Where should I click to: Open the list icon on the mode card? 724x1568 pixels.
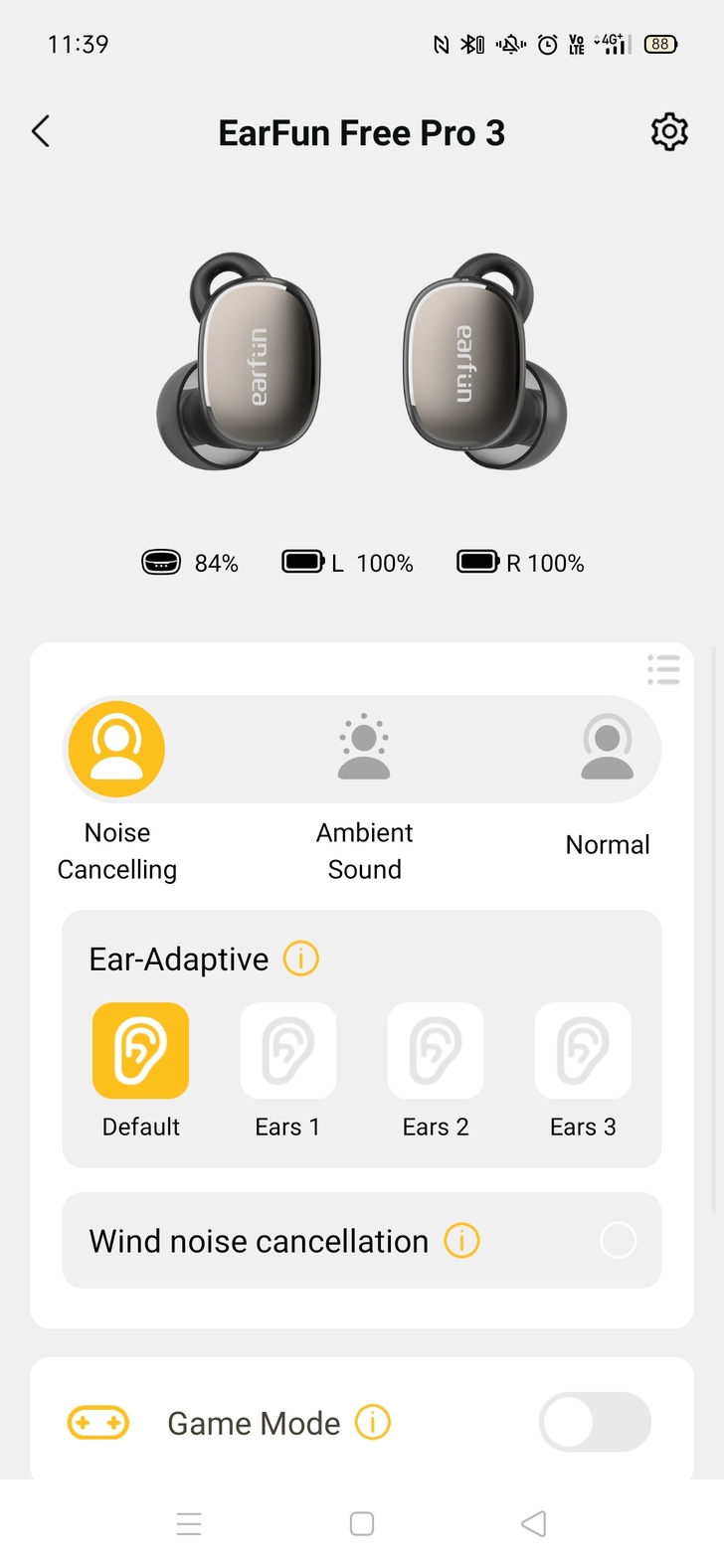(x=663, y=670)
